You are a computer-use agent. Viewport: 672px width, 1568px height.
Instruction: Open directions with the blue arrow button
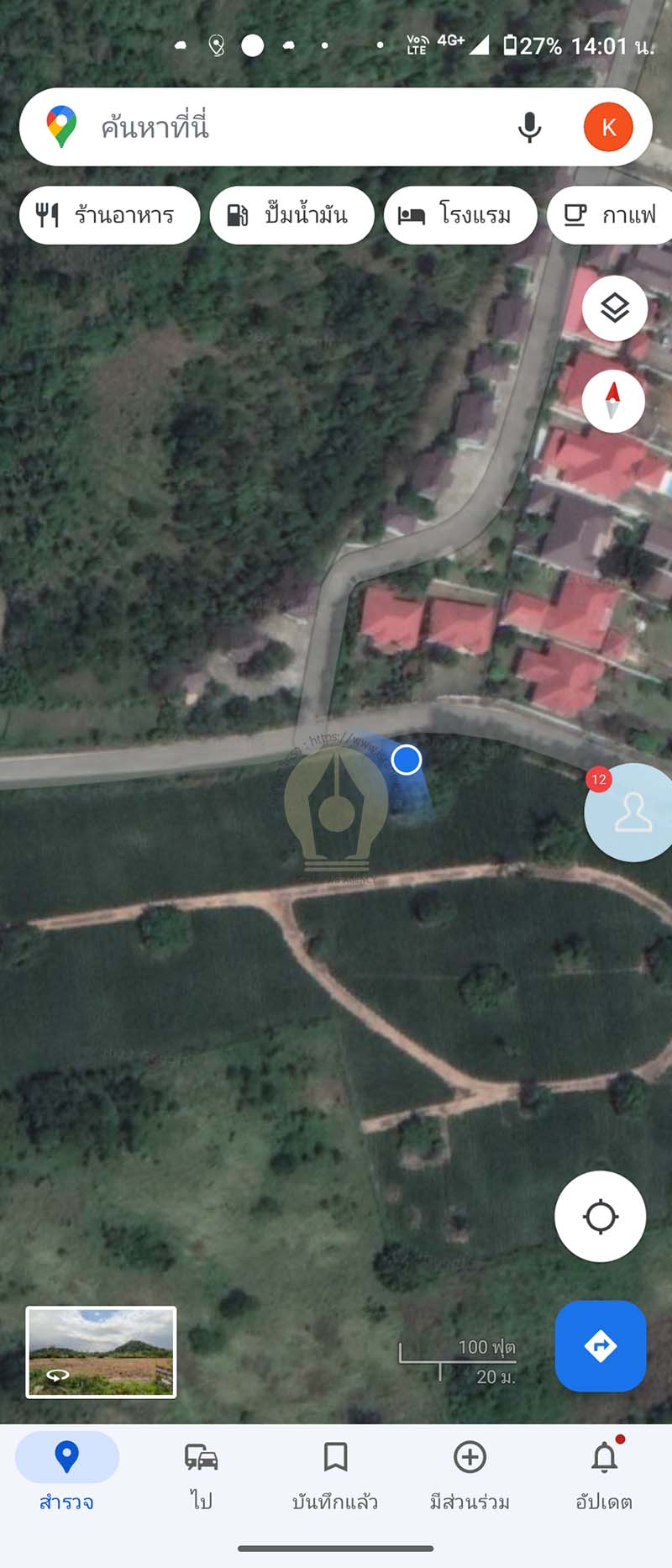(600, 1346)
